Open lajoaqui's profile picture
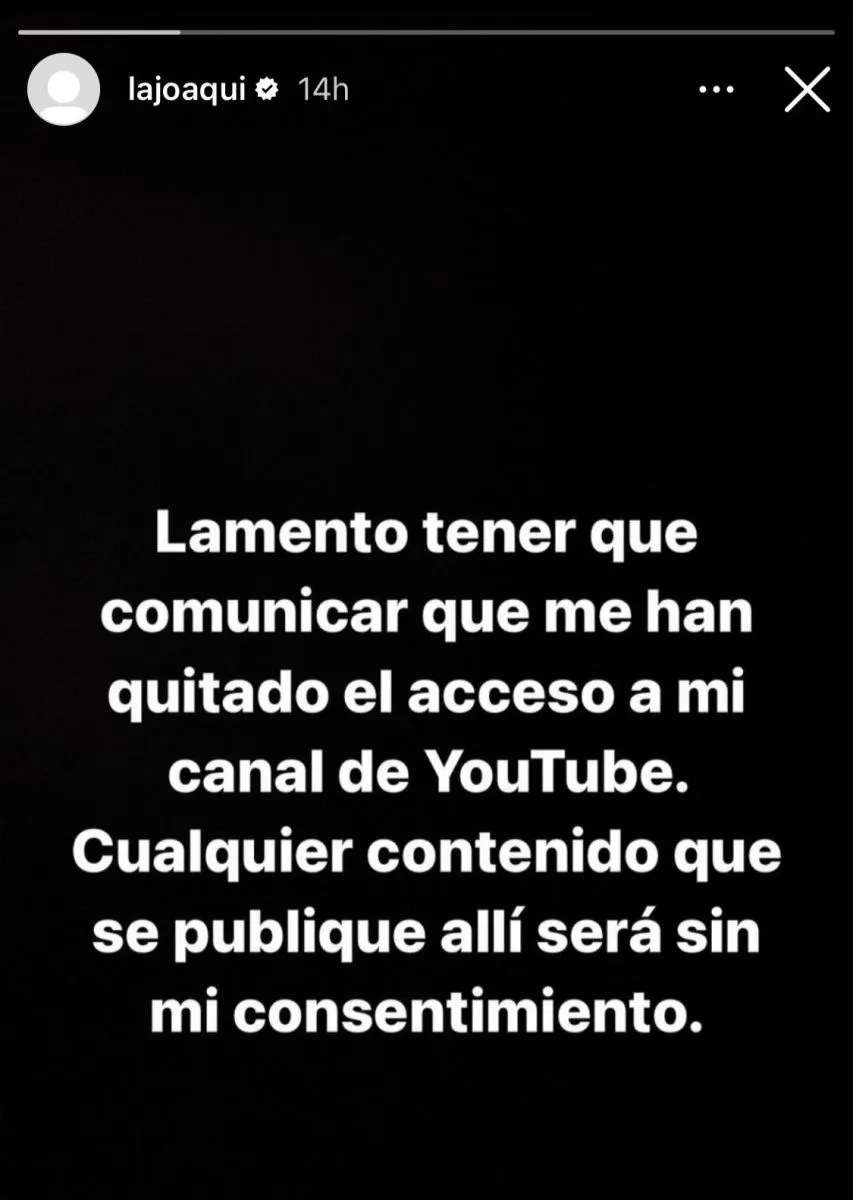Screen dimensions: 853x1200 click(63, 90)
